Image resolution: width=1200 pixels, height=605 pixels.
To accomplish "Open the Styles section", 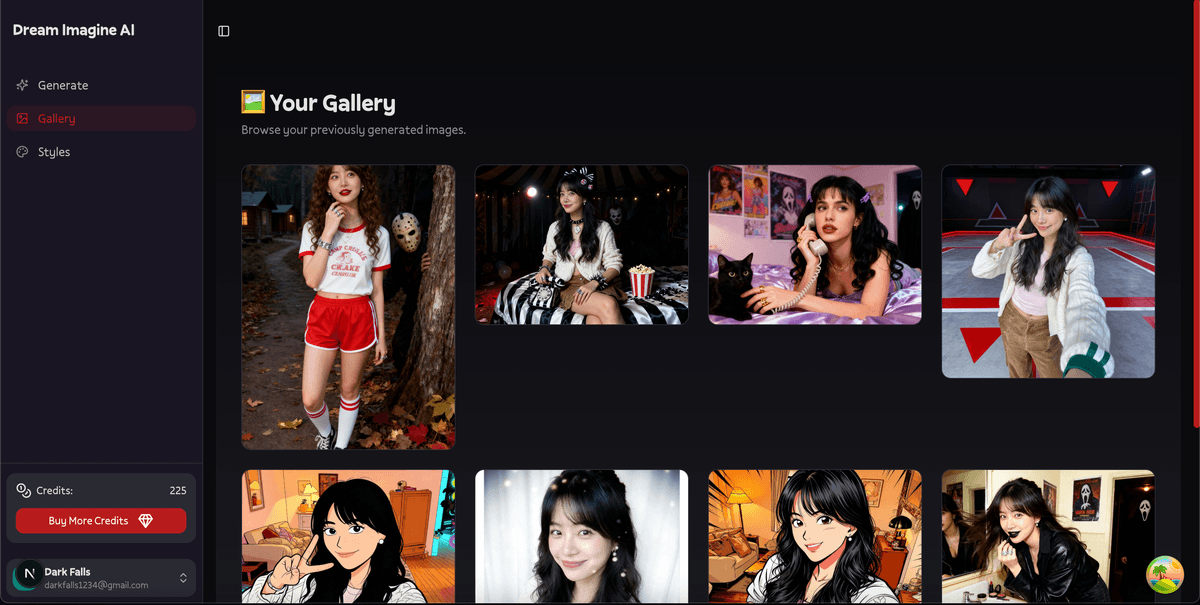I will [x=54, y=152].
